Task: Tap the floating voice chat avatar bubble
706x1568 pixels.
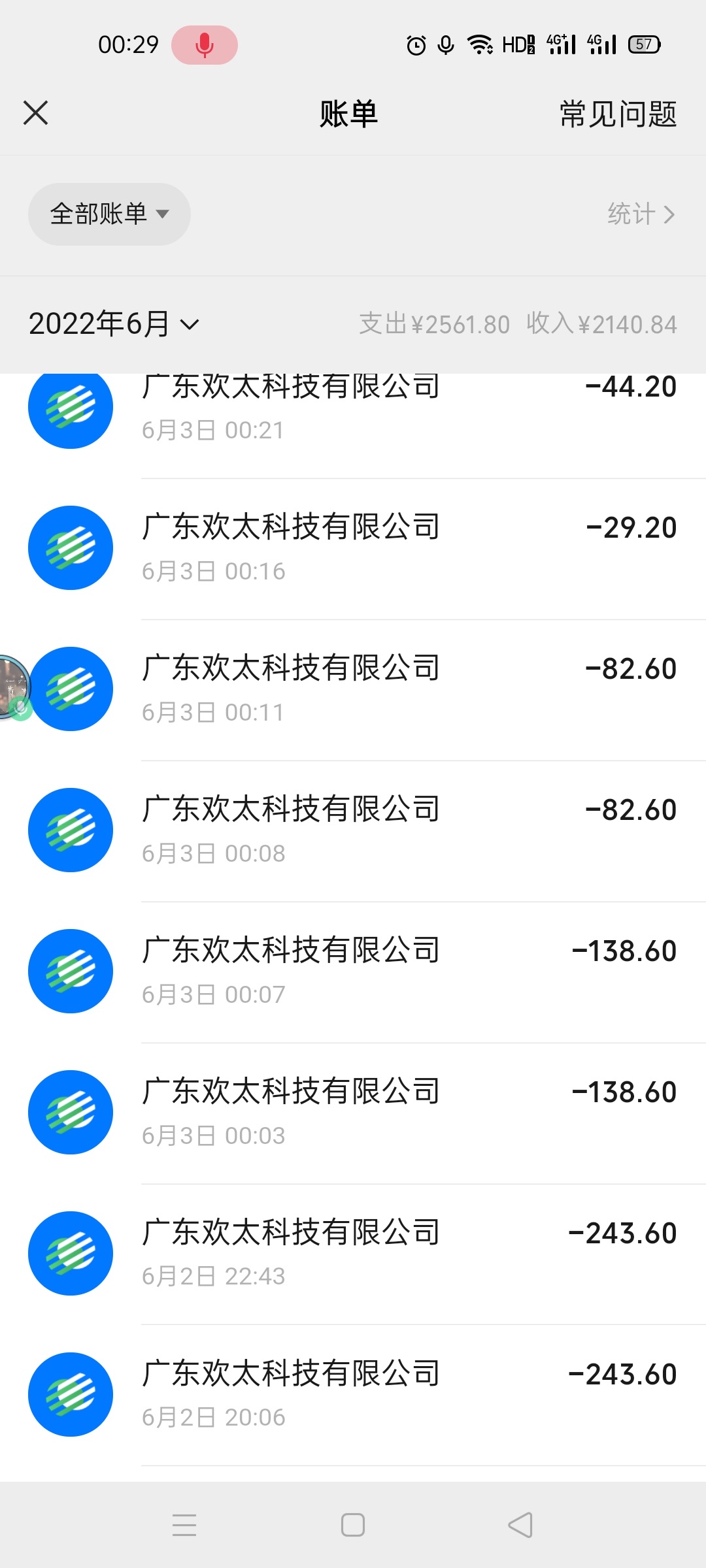Action: 14,687
